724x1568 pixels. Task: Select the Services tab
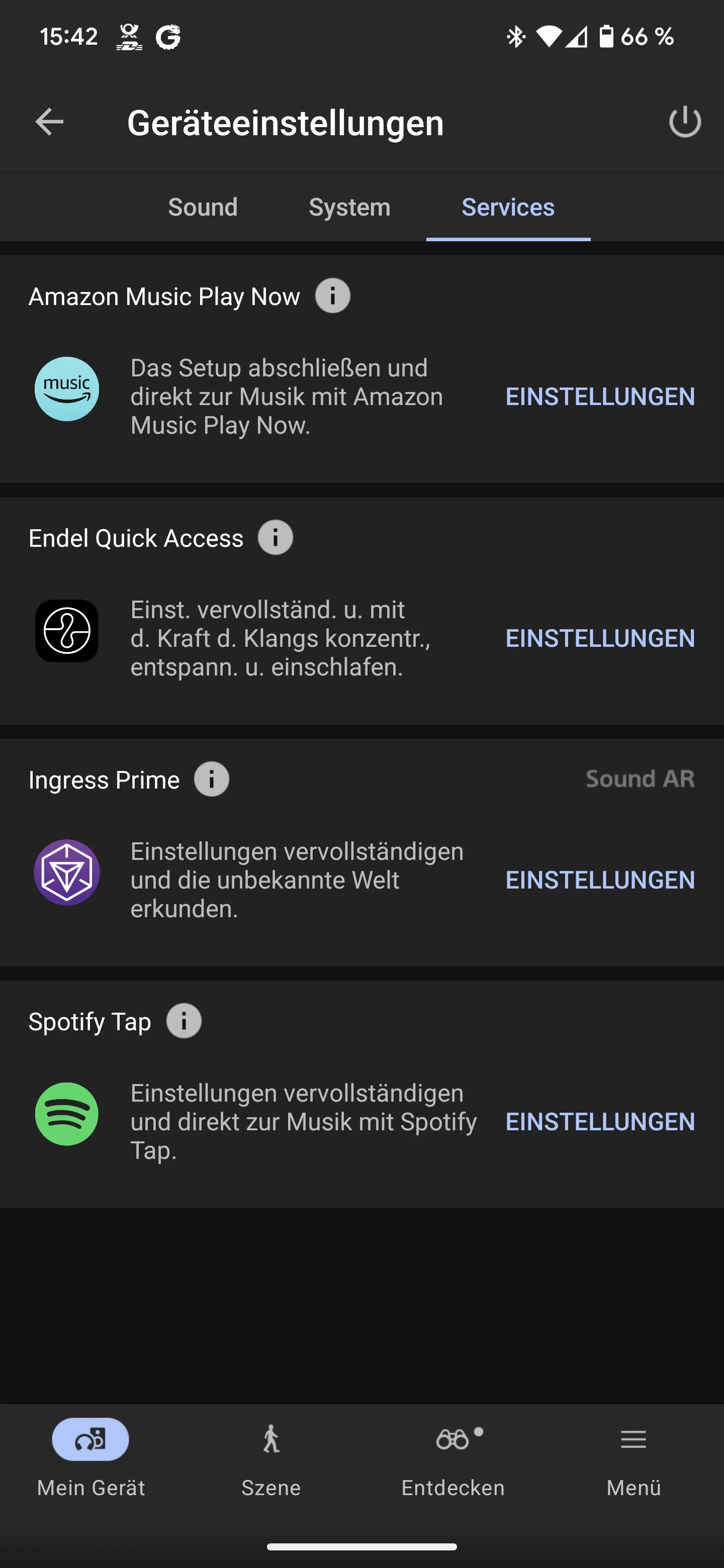point(508,208)
